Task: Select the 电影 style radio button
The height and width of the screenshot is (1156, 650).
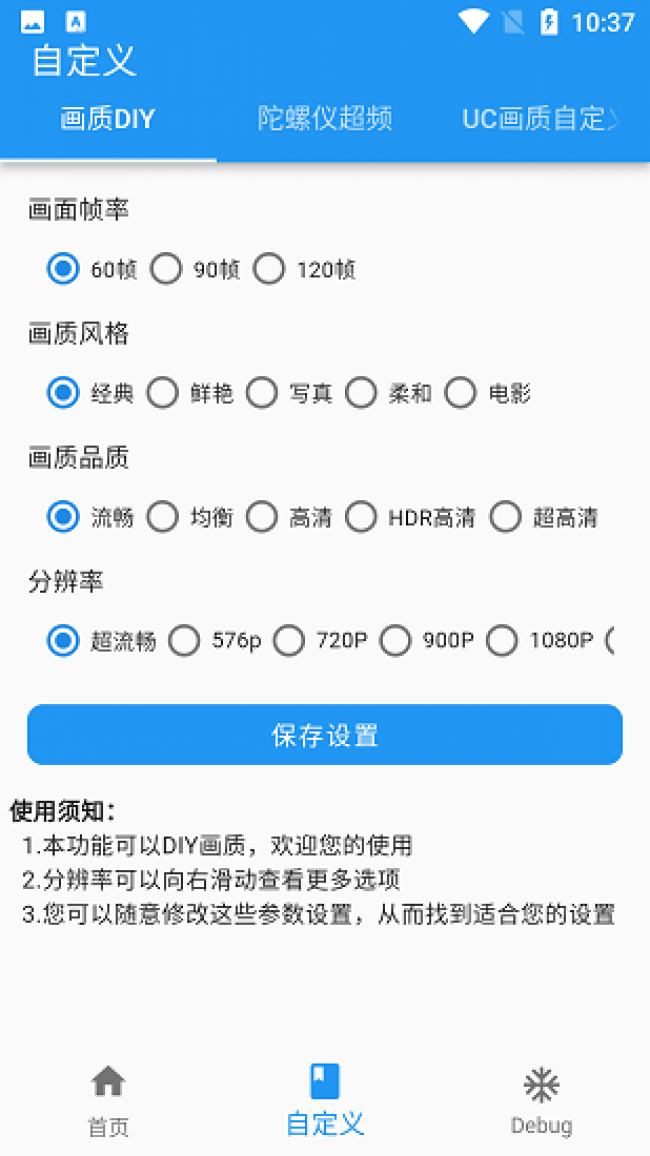Action: pyautogui.click(x=461, y=393)
